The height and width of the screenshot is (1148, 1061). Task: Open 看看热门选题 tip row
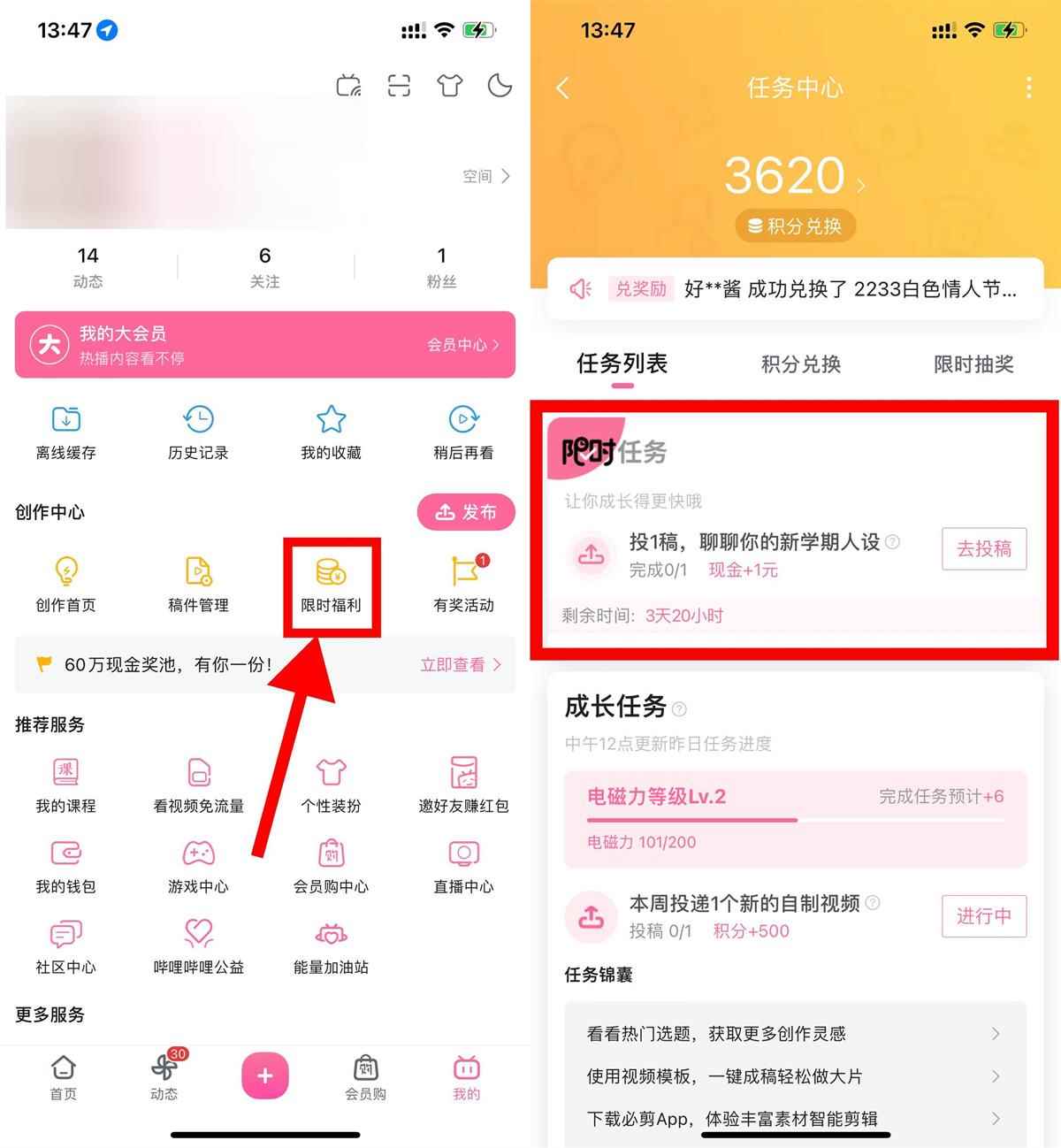(x=793, y=1034)
